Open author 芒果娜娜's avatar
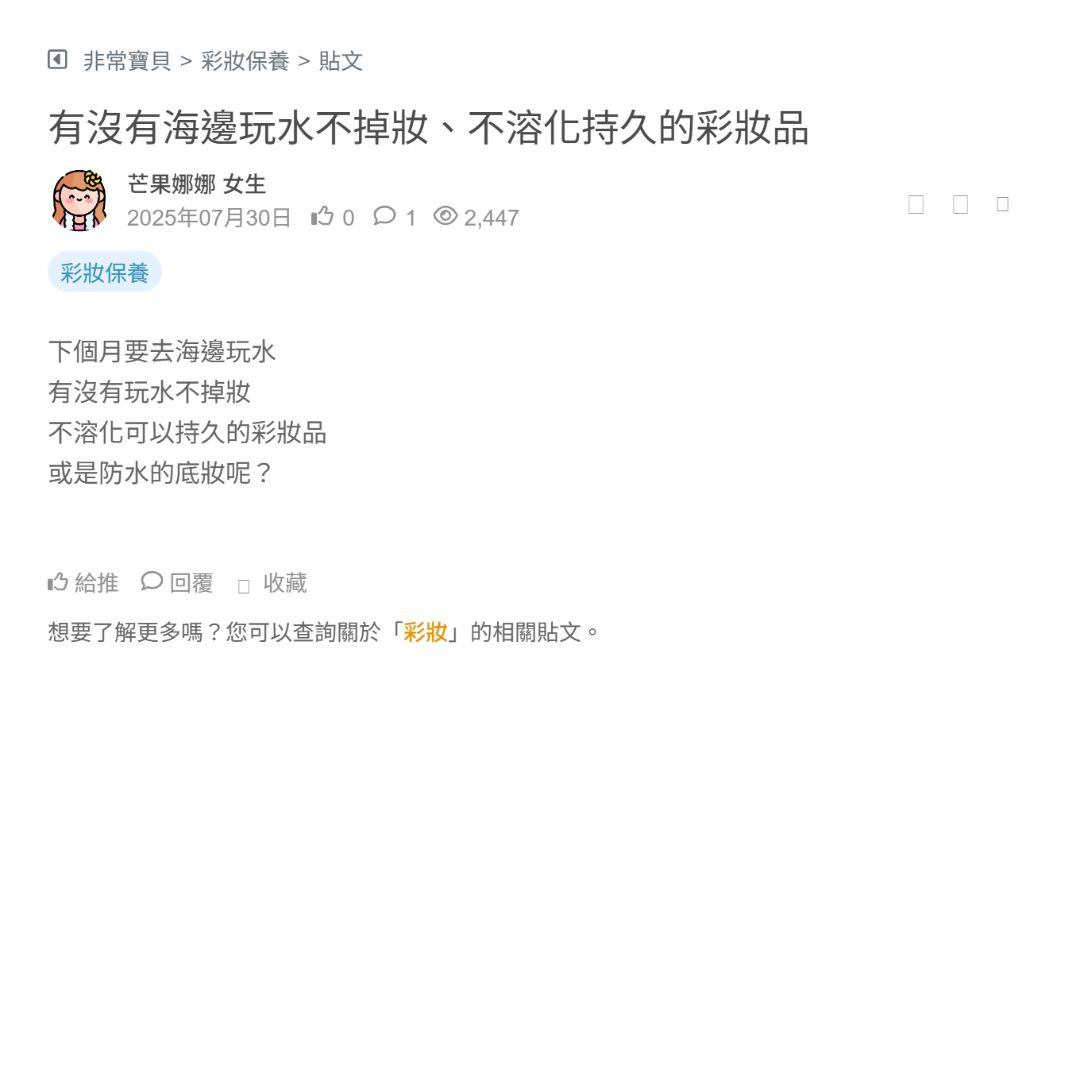Screen dimensions: 1080x1080 click(x=79, y=200)
